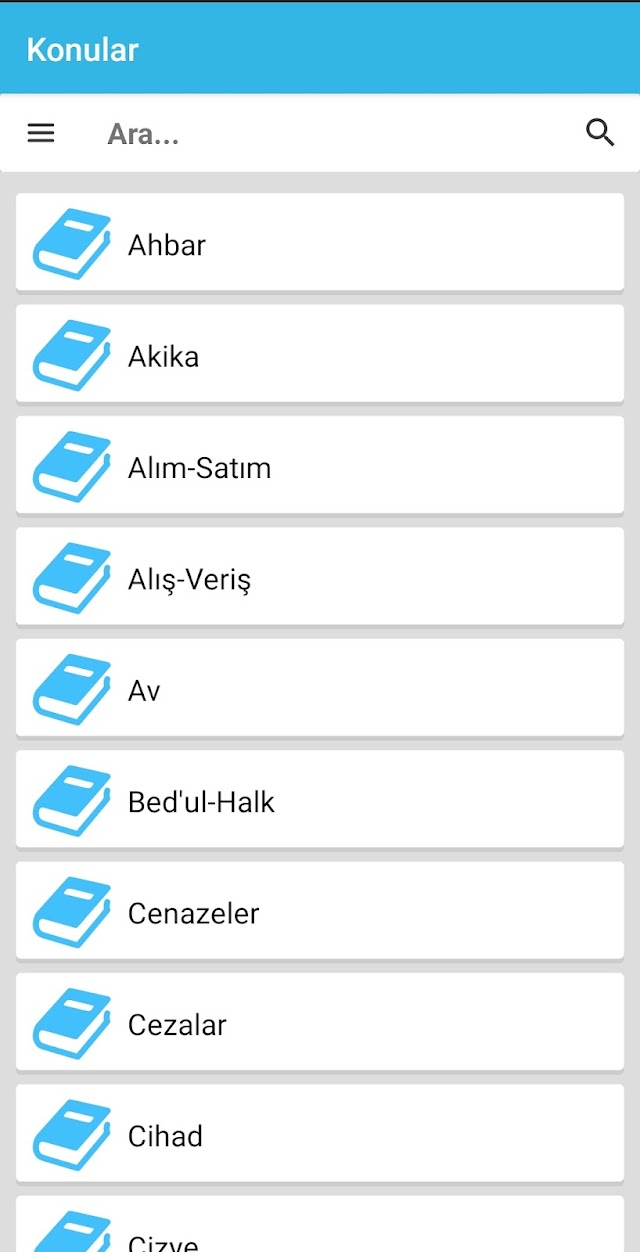The height and width of the screenshot is (1252, 640).
Task: Open the Alış-Veriş topic
Action: pos(320,578)
